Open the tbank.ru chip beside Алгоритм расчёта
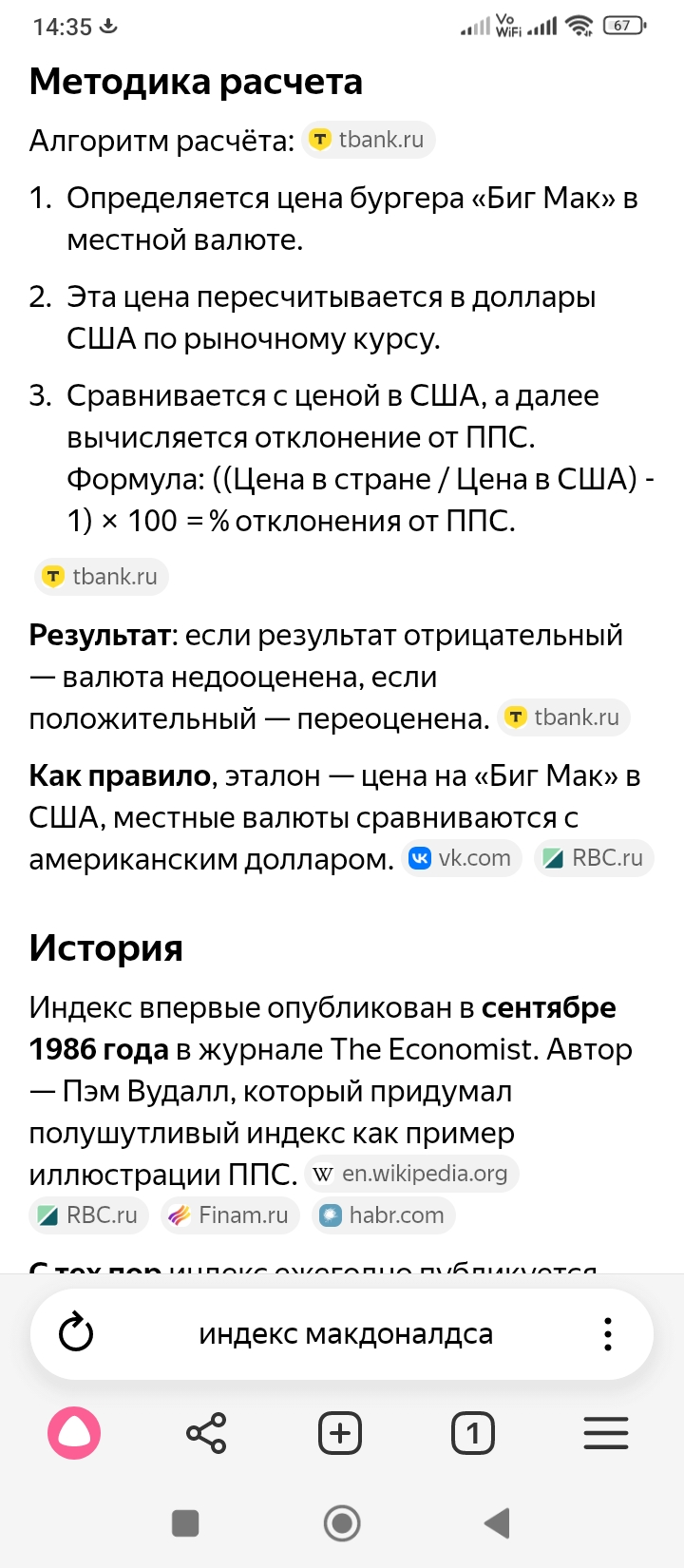Viewport: 684px width, 1568px height. tap(368, 139)
